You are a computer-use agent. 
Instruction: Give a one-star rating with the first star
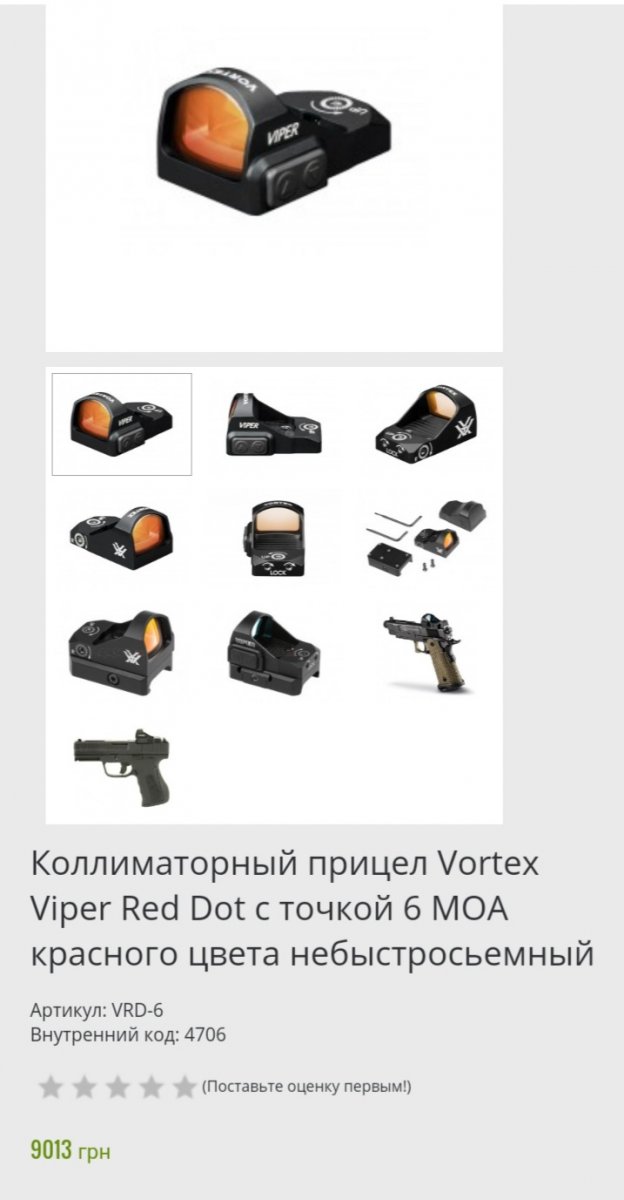tap(50, 1087)
